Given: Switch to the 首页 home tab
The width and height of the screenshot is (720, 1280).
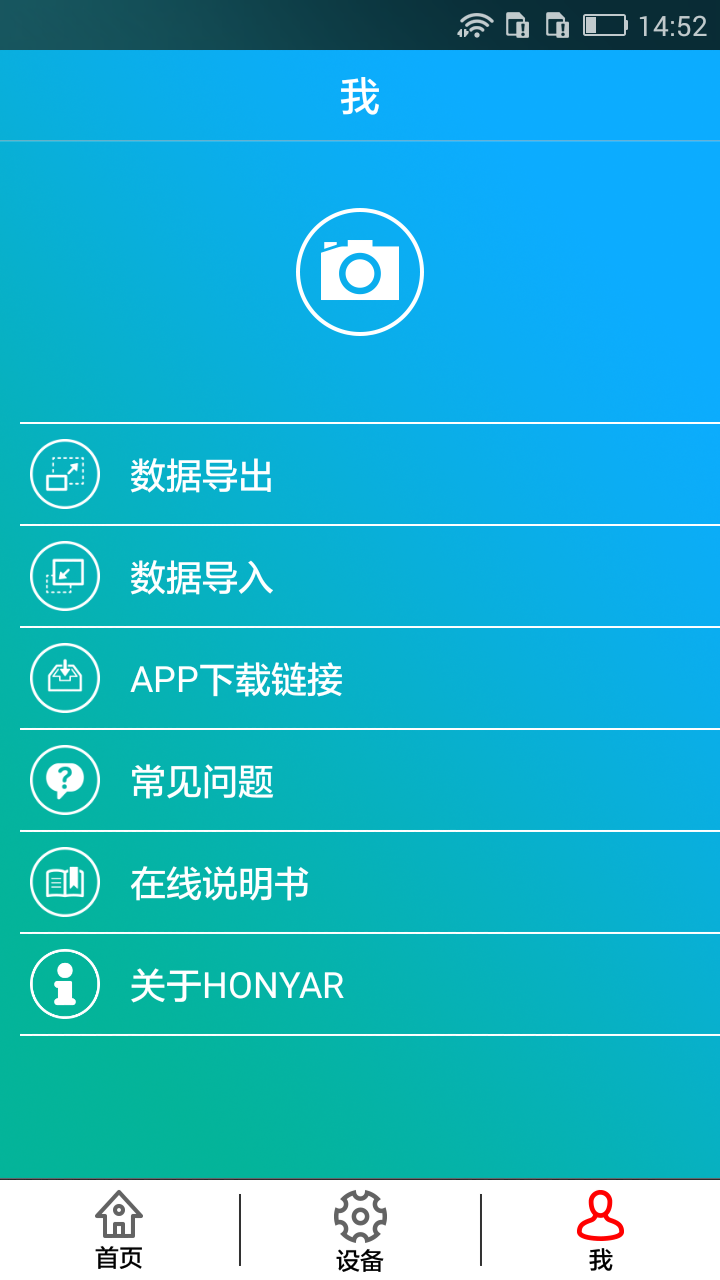Looking at the screenshot, I should coord(119,1230).
